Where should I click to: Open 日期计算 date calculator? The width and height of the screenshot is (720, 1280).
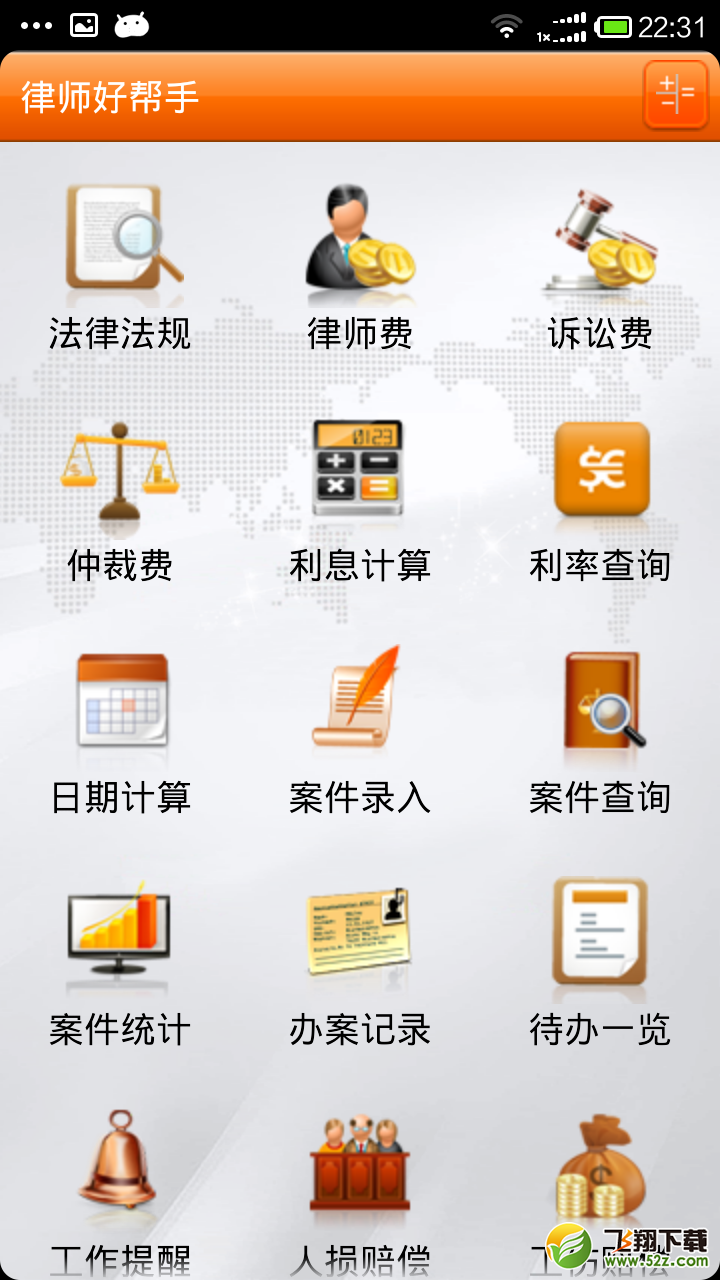(120, 732)
